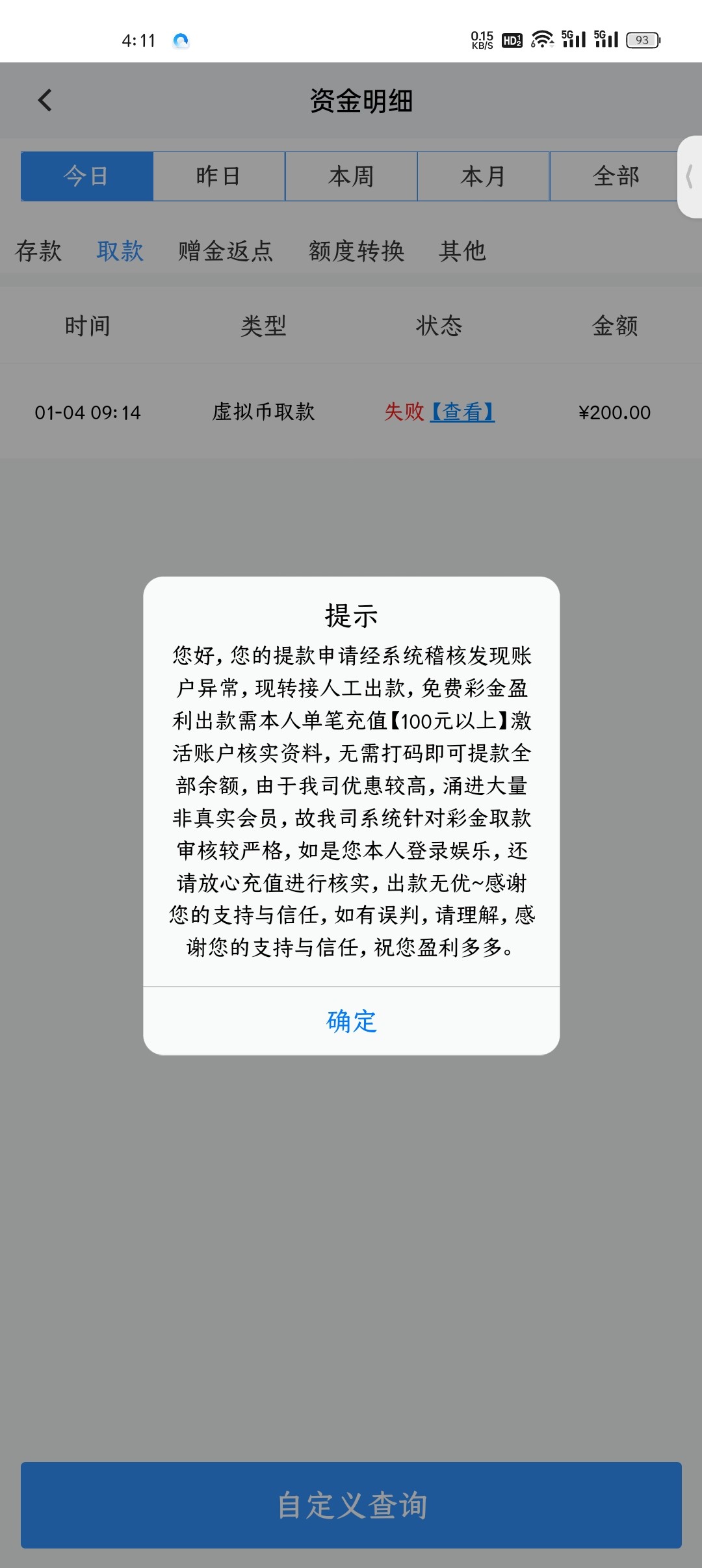Switch to the 昨日 date filter
The height and width of the screenshot is (1568, 702).
pyautogui.click(x=219, y=176)
